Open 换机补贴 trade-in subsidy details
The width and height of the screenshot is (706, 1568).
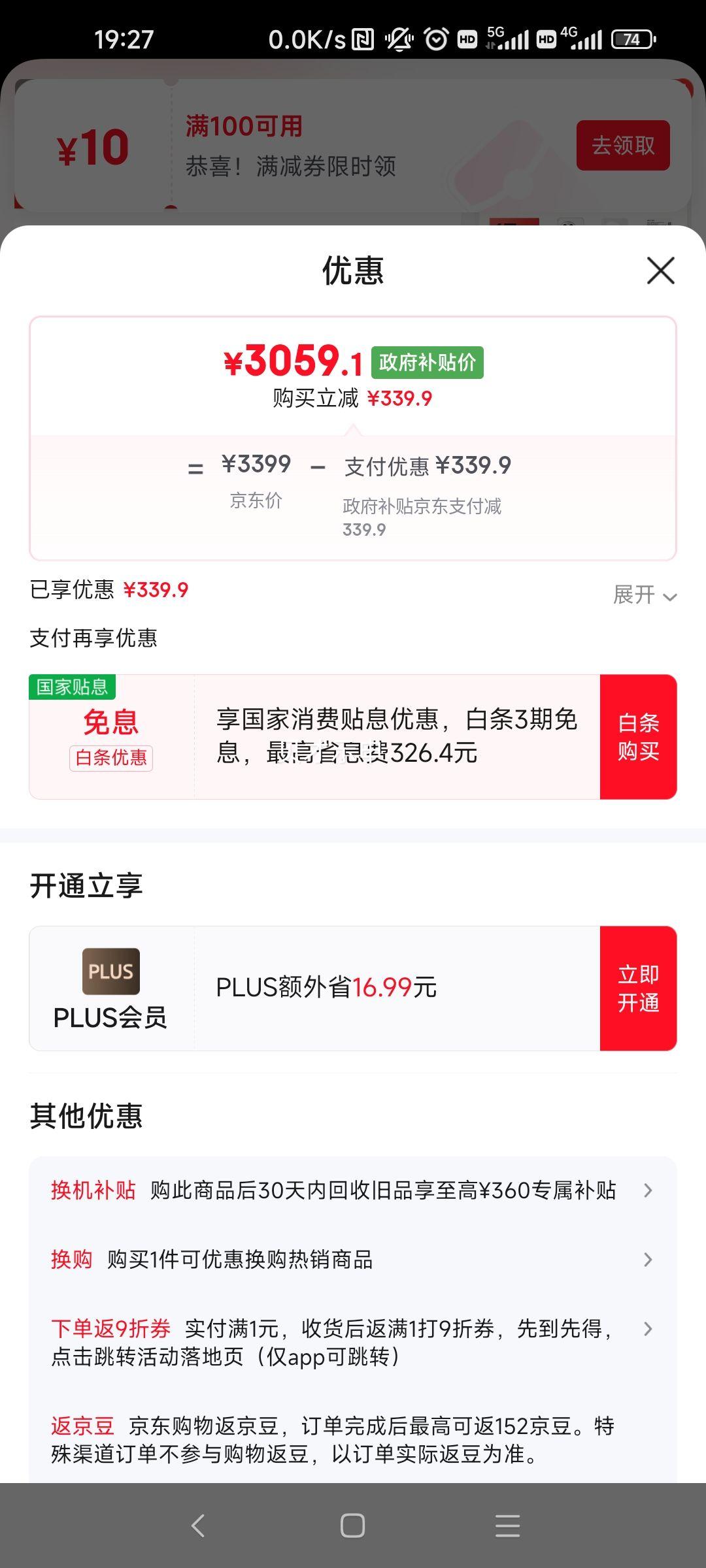[x=353, y=1190]
